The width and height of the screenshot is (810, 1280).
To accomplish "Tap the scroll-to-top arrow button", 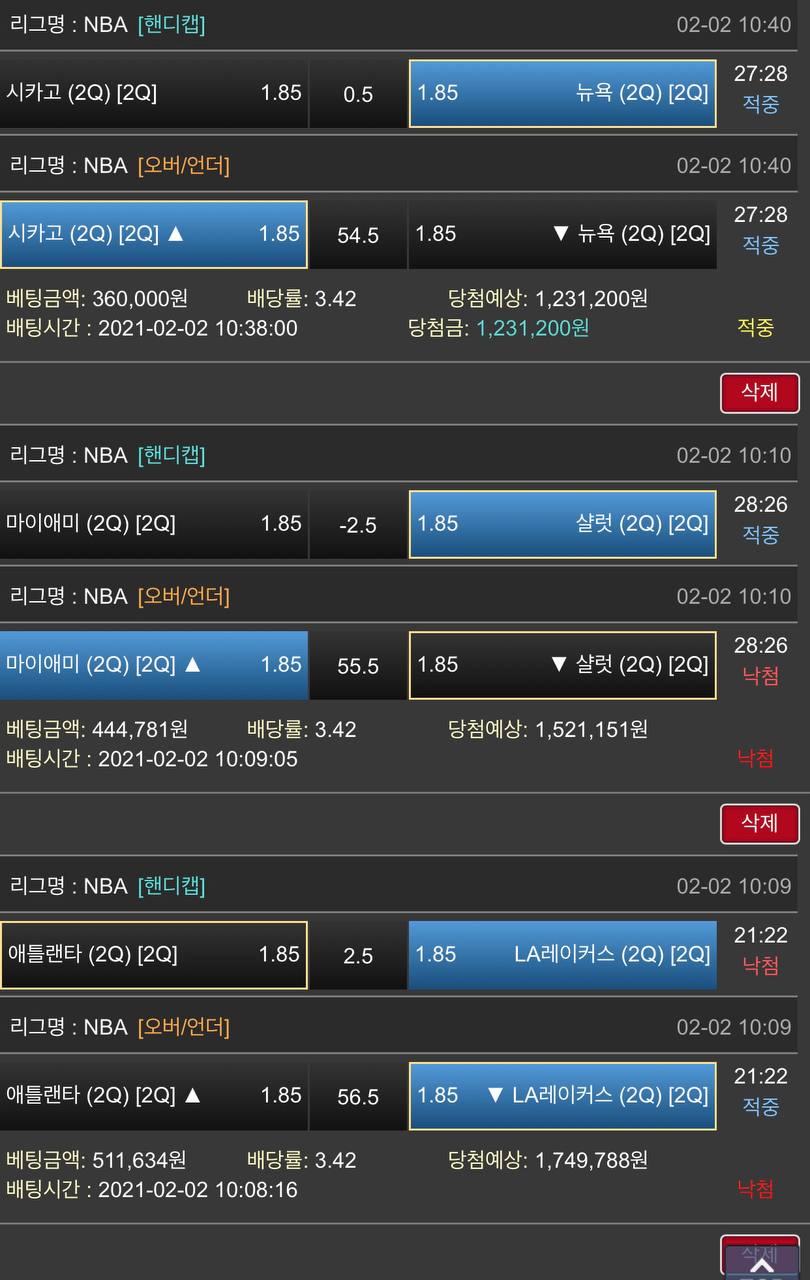I will (762, 1266).
